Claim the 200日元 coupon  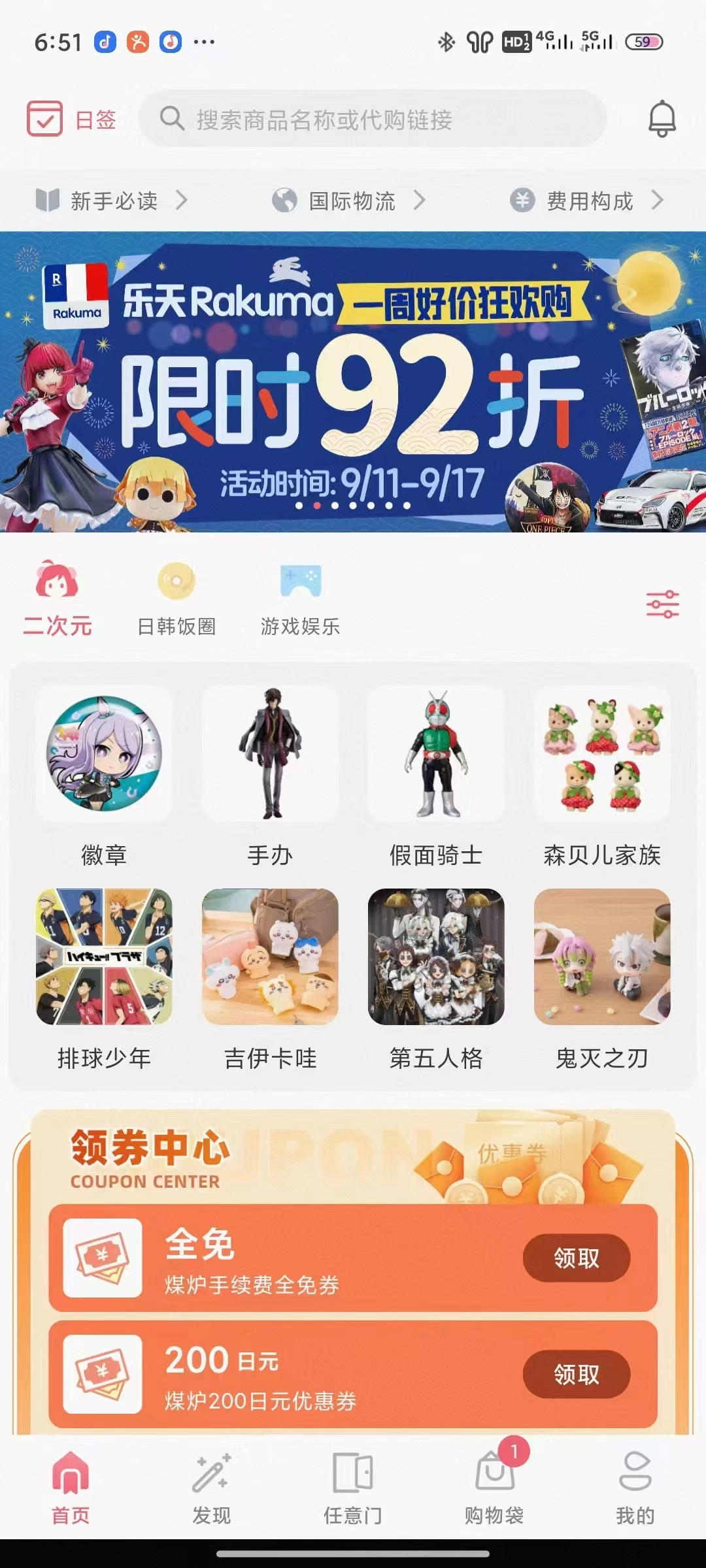pyautogui.click(x=576, y=1374)
